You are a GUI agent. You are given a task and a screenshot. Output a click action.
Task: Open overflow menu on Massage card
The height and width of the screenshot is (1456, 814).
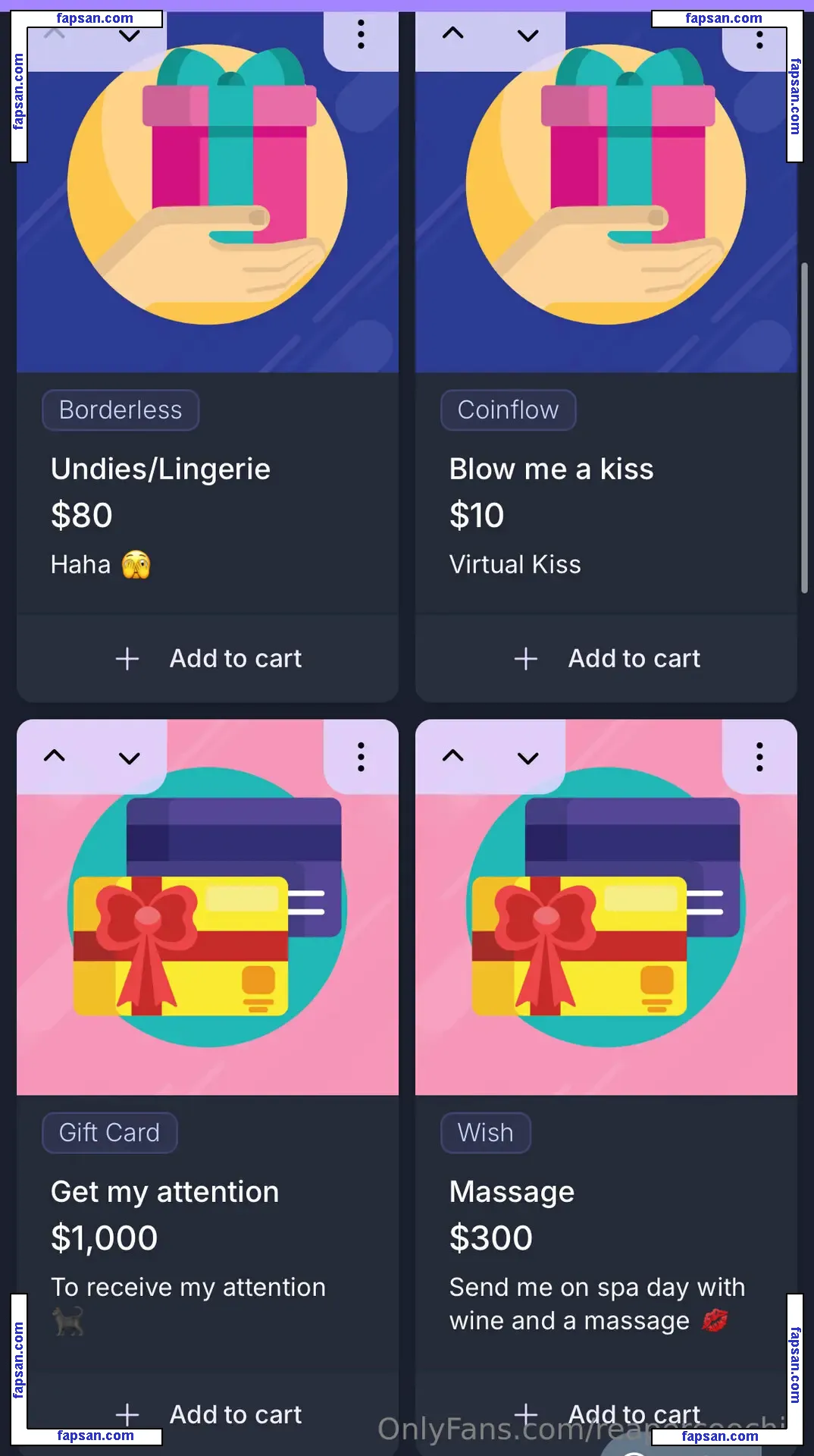point(759,757)
